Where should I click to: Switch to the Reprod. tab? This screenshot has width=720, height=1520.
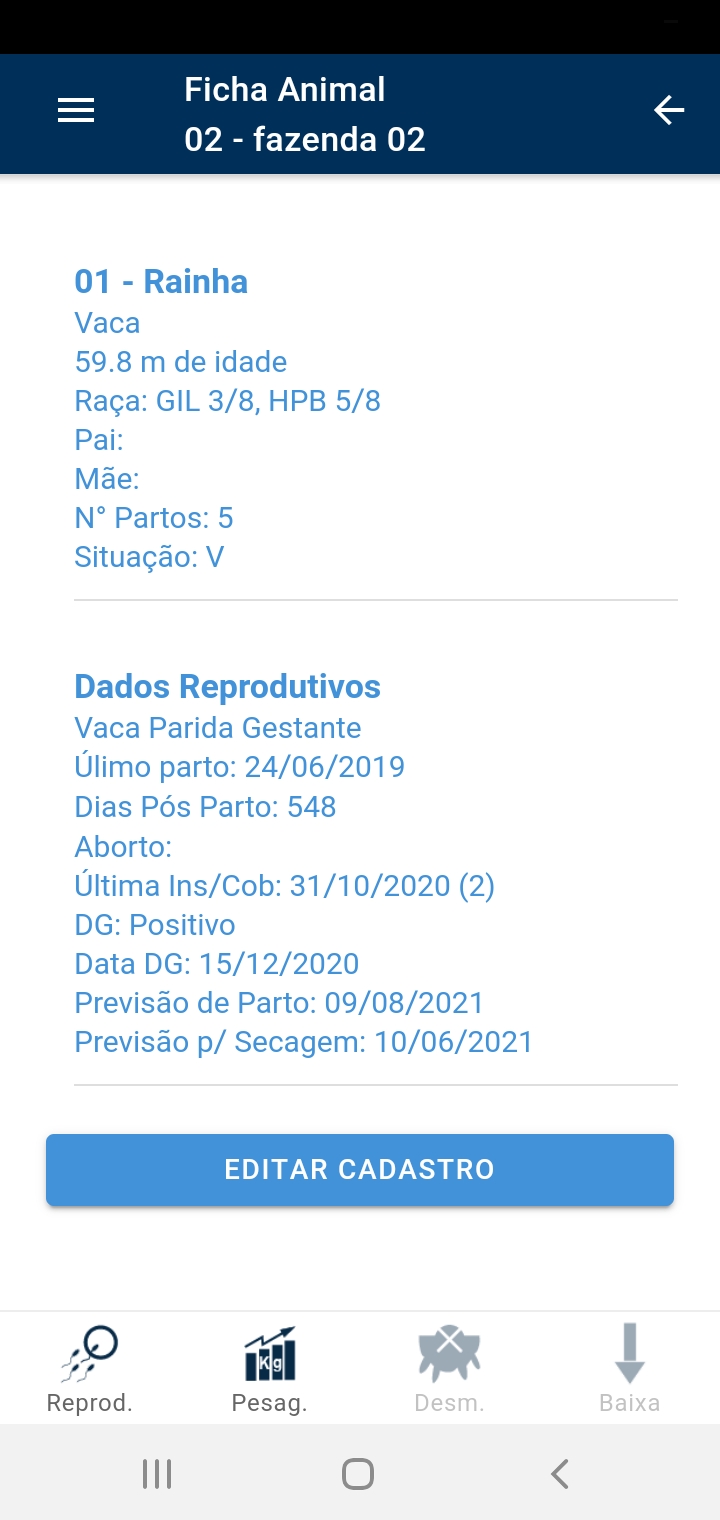[90, 1368]
